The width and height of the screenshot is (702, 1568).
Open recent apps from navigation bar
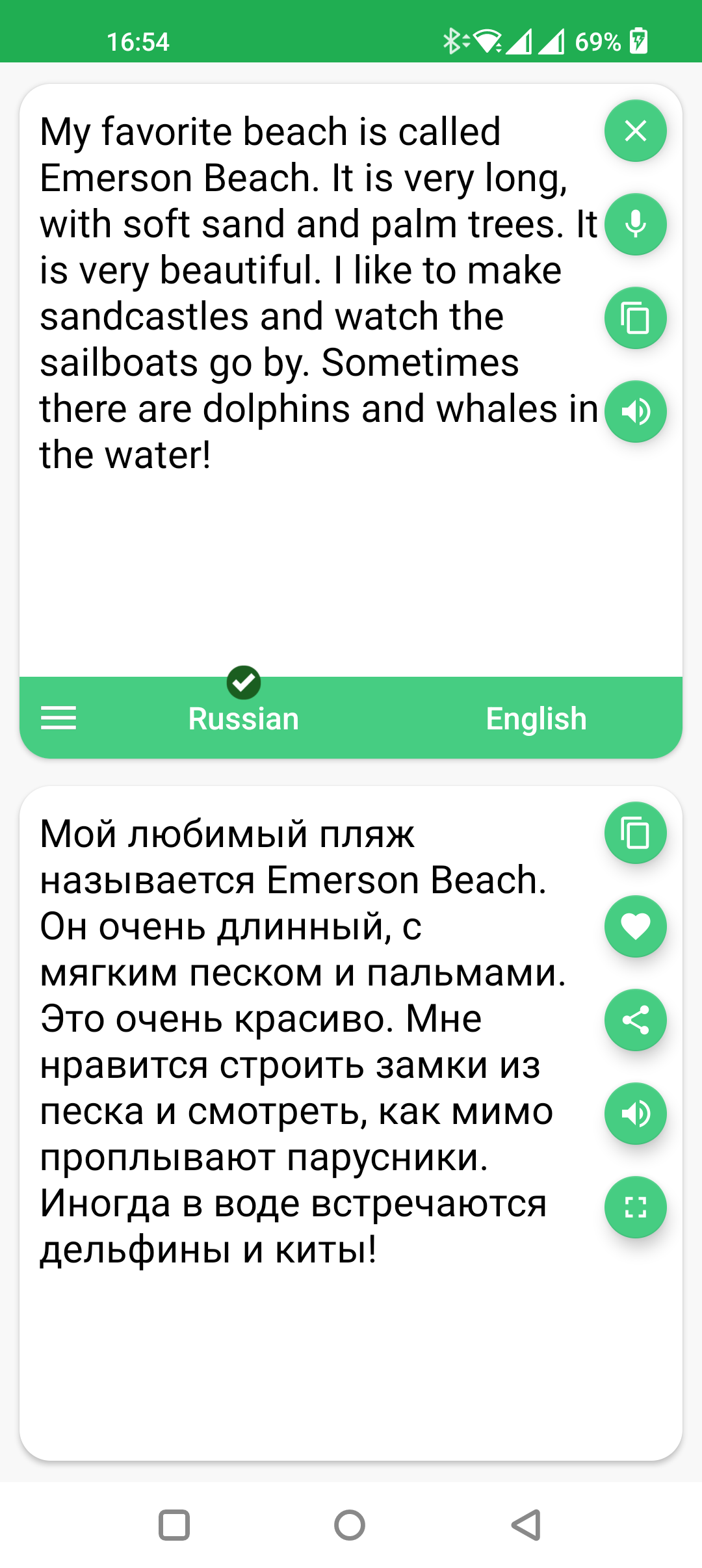[x=174, y=1524]
